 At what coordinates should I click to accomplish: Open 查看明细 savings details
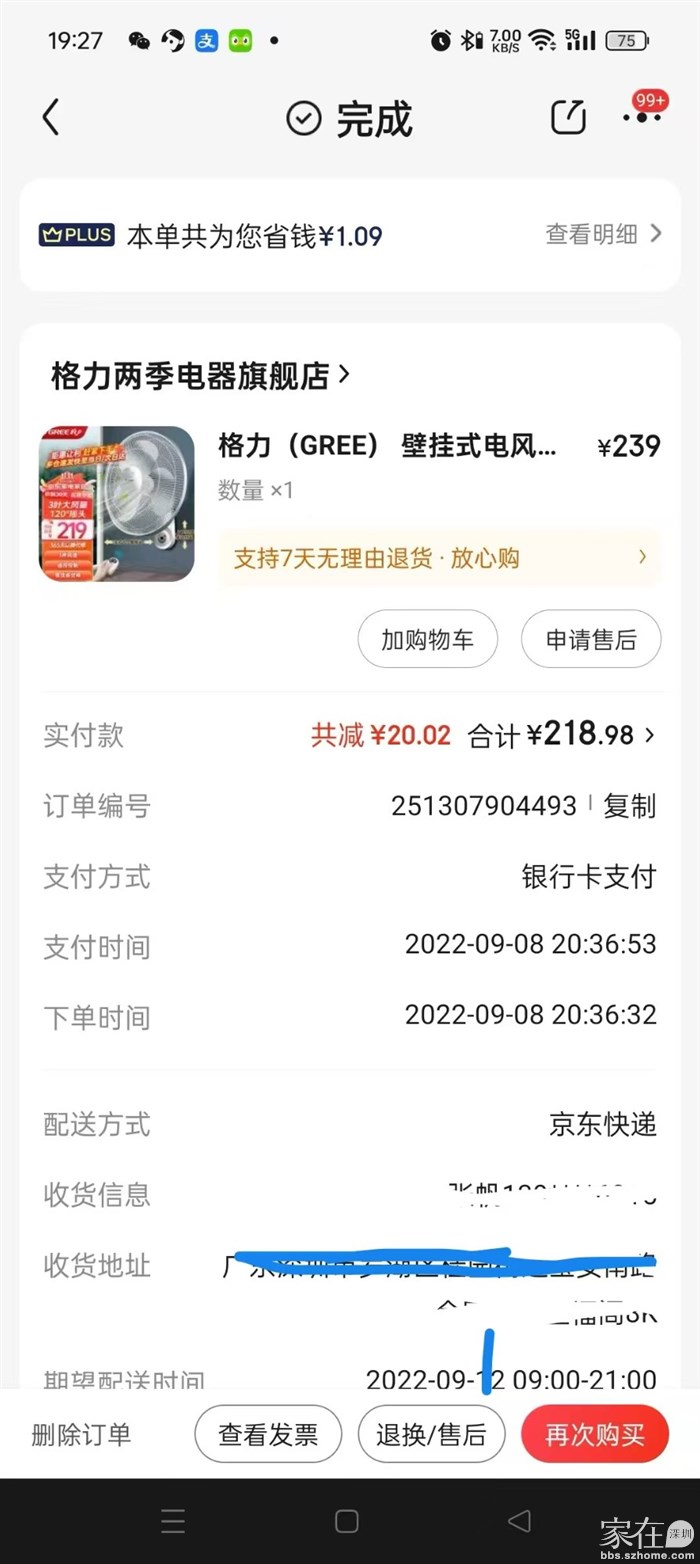603,234
